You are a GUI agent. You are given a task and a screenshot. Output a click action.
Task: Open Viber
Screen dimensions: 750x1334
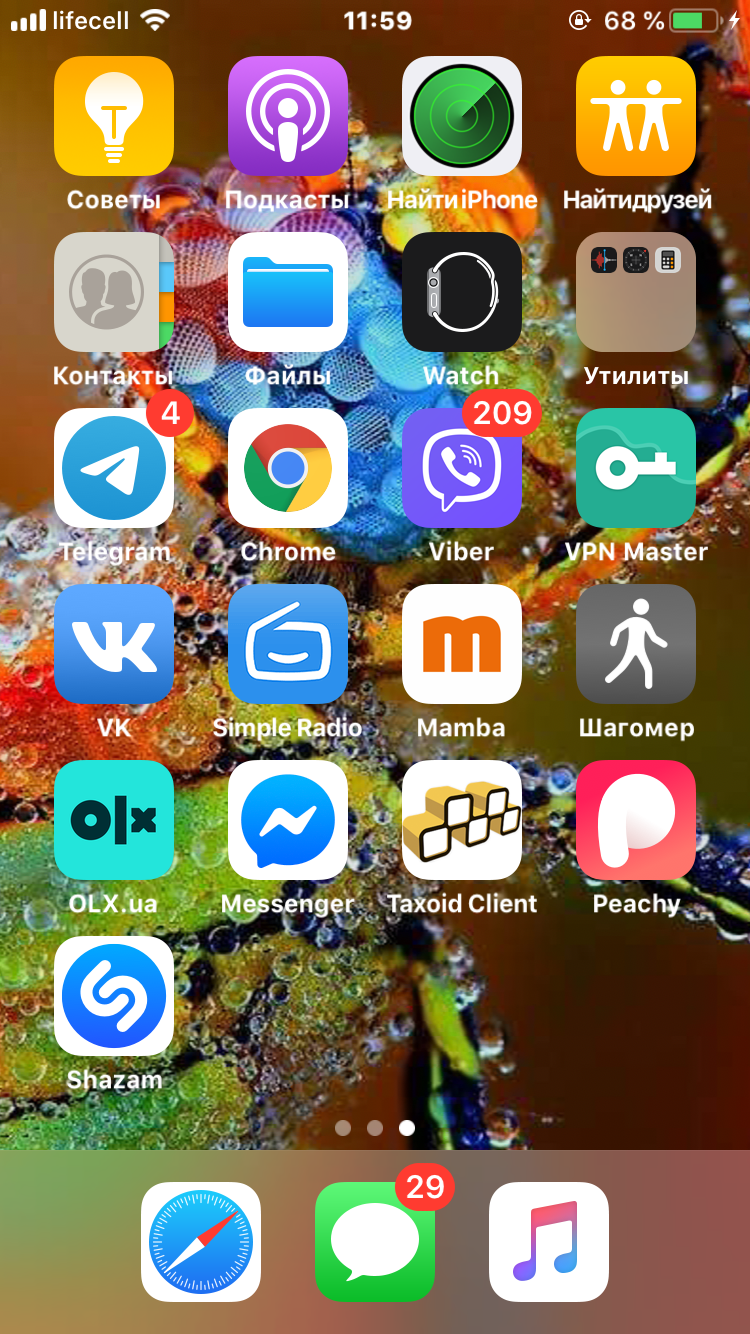click(462, 468)
